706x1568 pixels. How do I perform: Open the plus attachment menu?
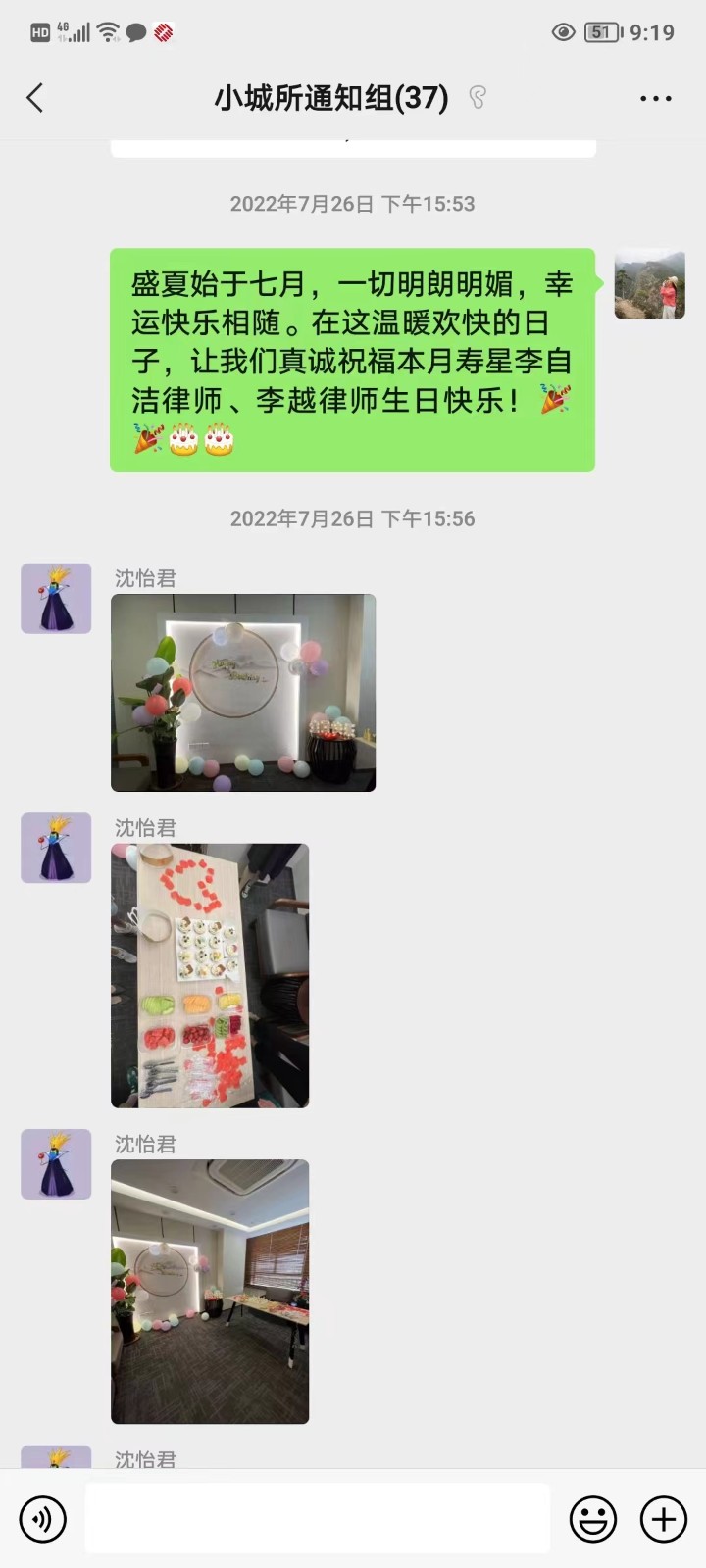664,1519
